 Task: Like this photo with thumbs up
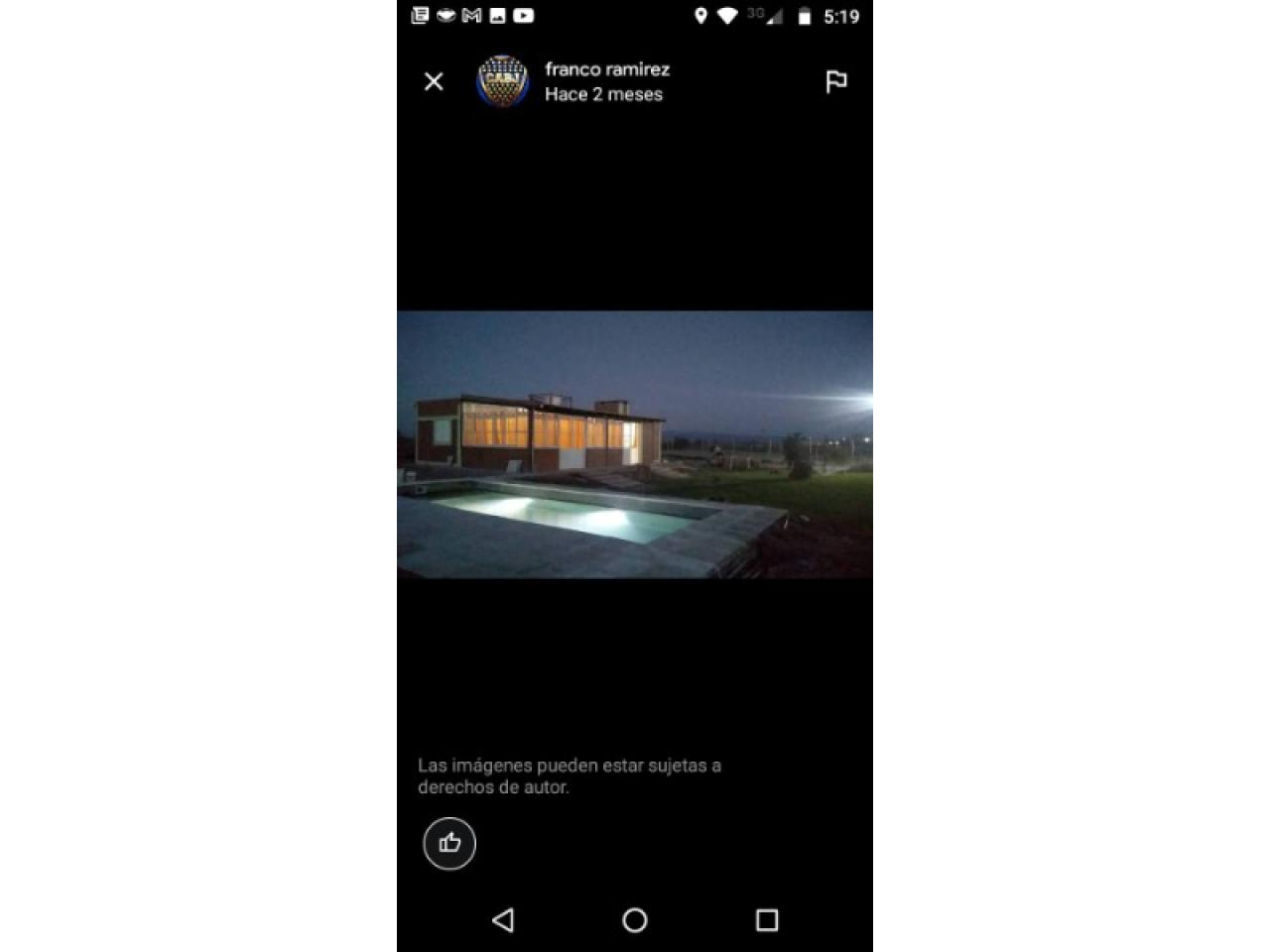tap(449, 843)
